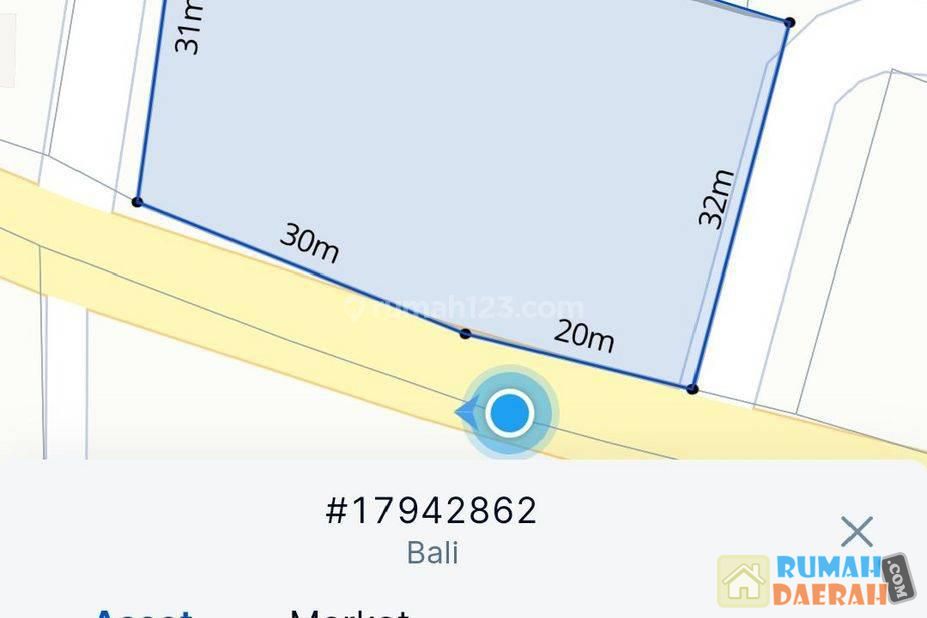Switch to the Market tab
The image size is (927, 618).
pos(349,612)
